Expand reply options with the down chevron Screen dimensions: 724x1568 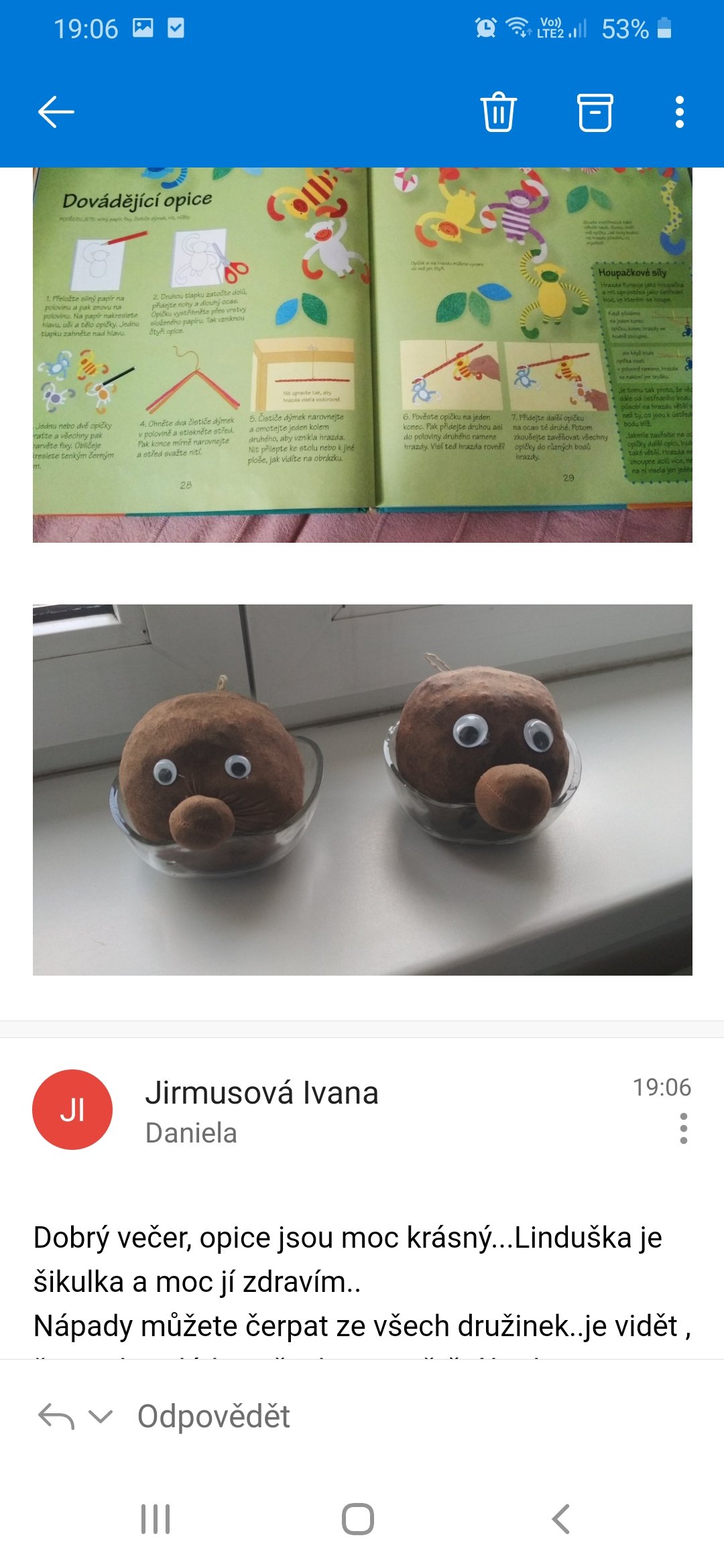pyautogui.click(x=101, y=1417)
